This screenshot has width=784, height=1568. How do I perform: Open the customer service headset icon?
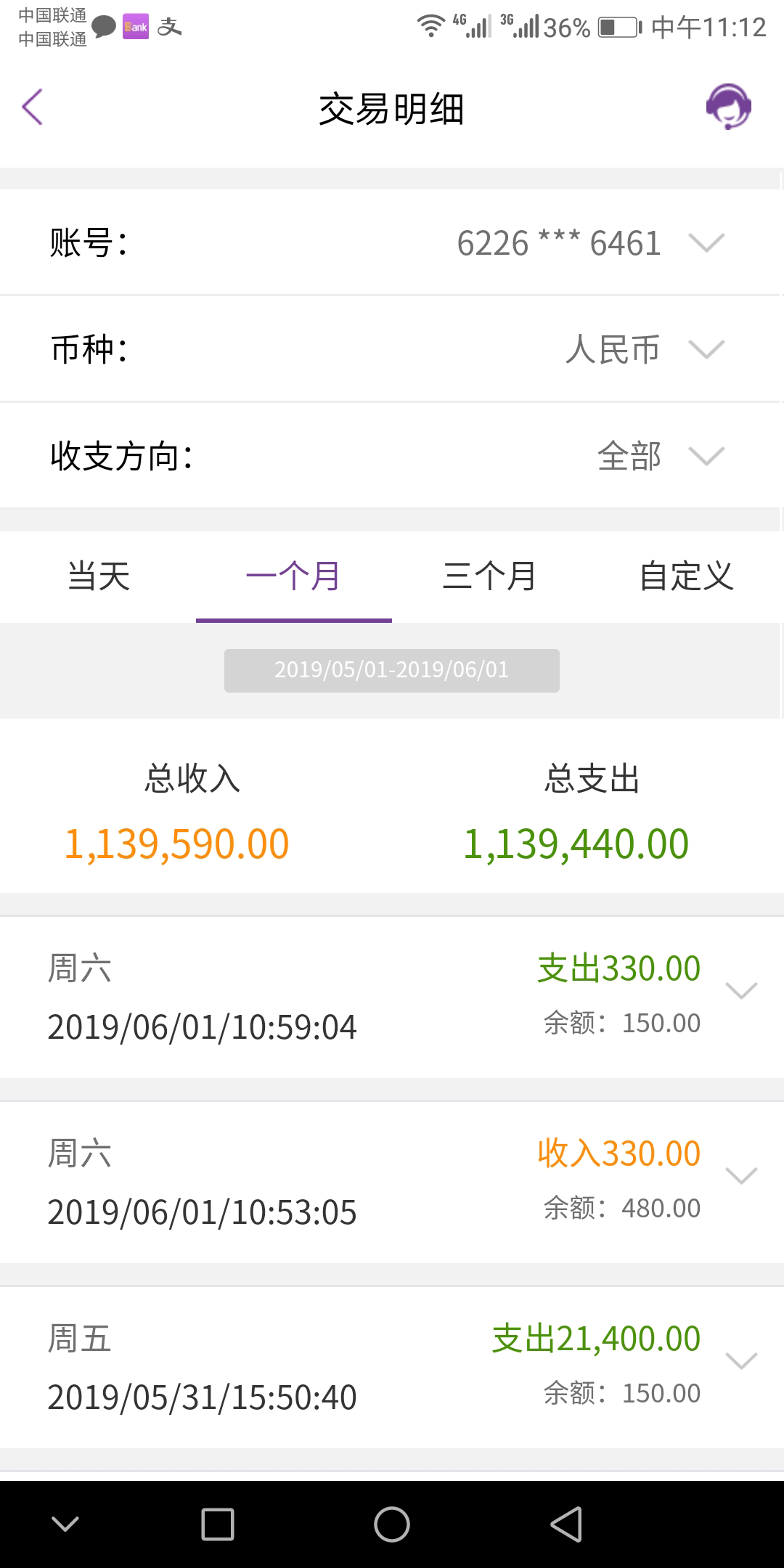click(x=728, y=107)
